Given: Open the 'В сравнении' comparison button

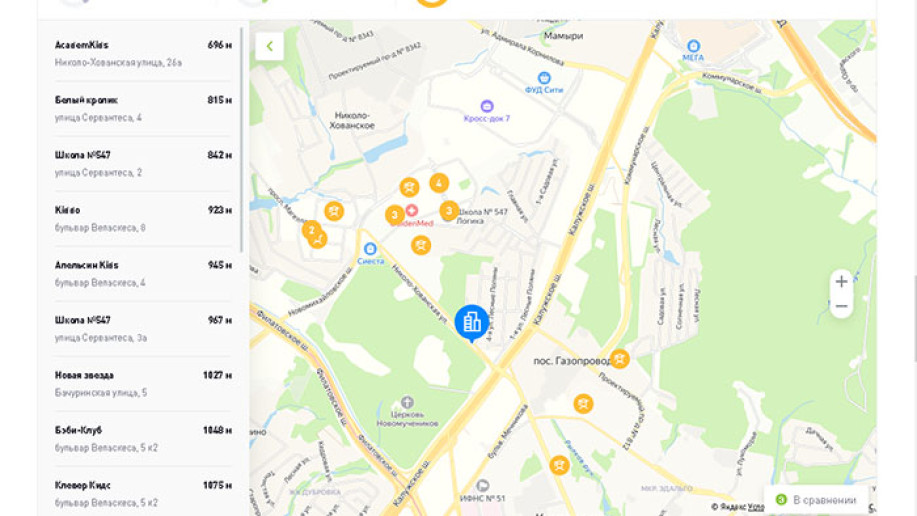Looking at the screenshot, I should (816, 500).
